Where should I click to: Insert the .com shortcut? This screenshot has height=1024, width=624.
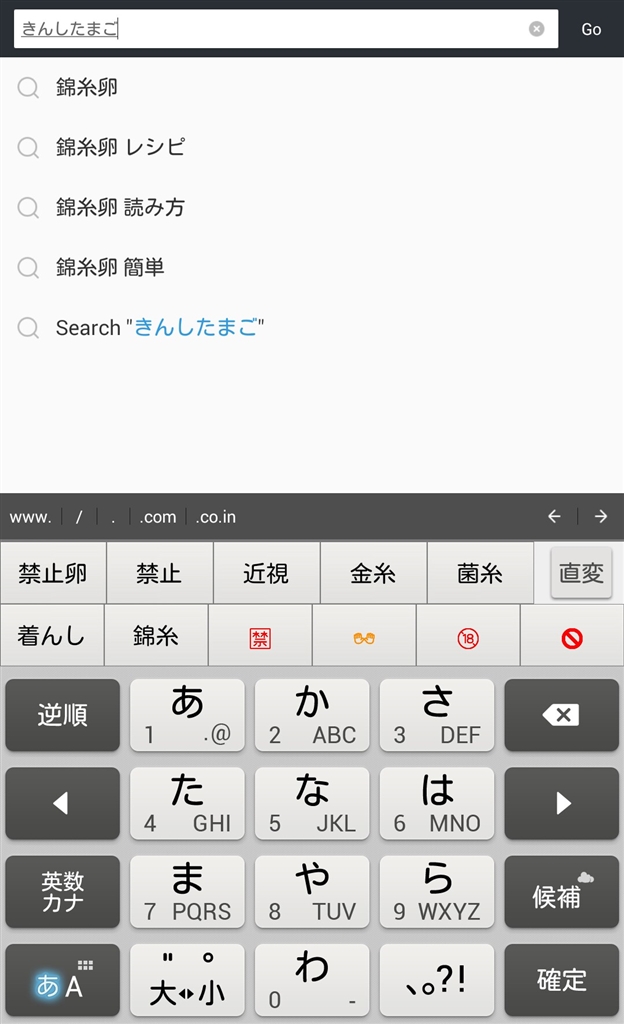(158, 517)
